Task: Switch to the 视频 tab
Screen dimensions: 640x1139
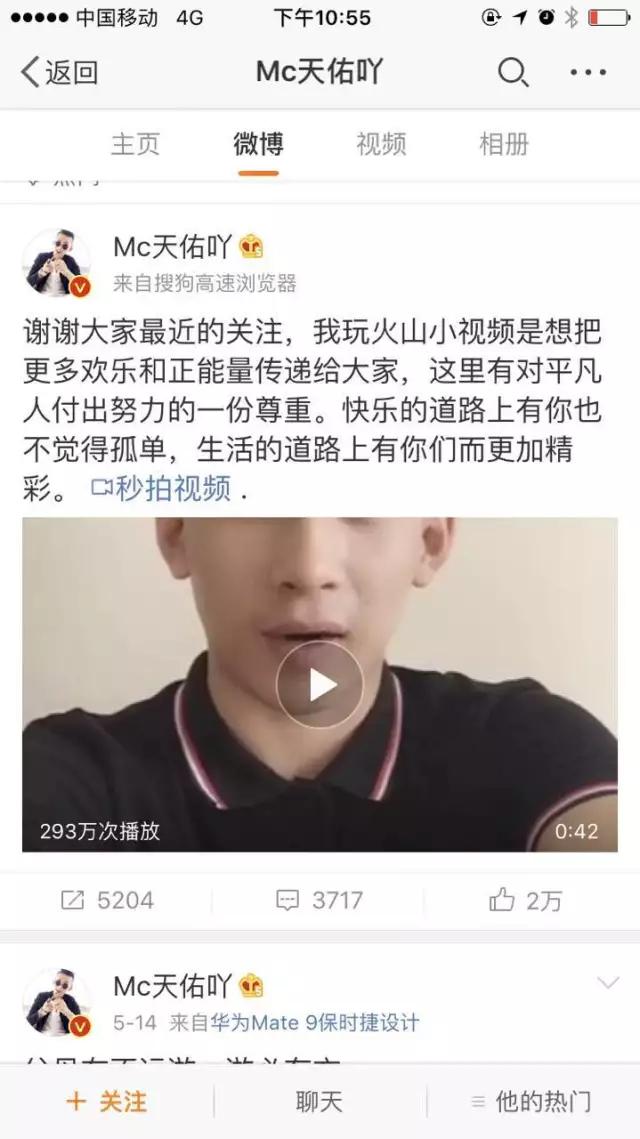Action: [381, 144]
